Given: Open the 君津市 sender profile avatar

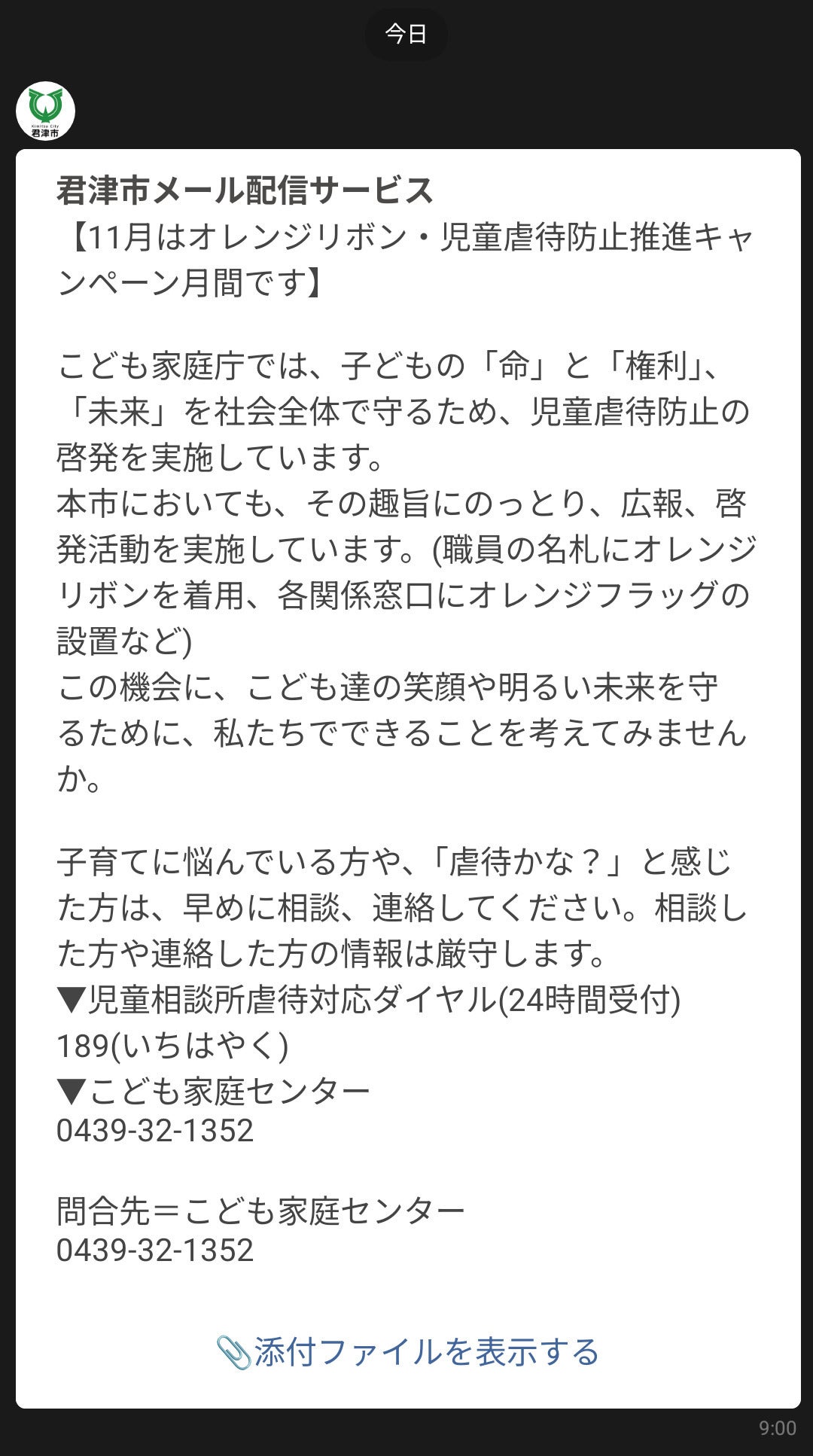Looking at the screenshot, I should 45,111.
